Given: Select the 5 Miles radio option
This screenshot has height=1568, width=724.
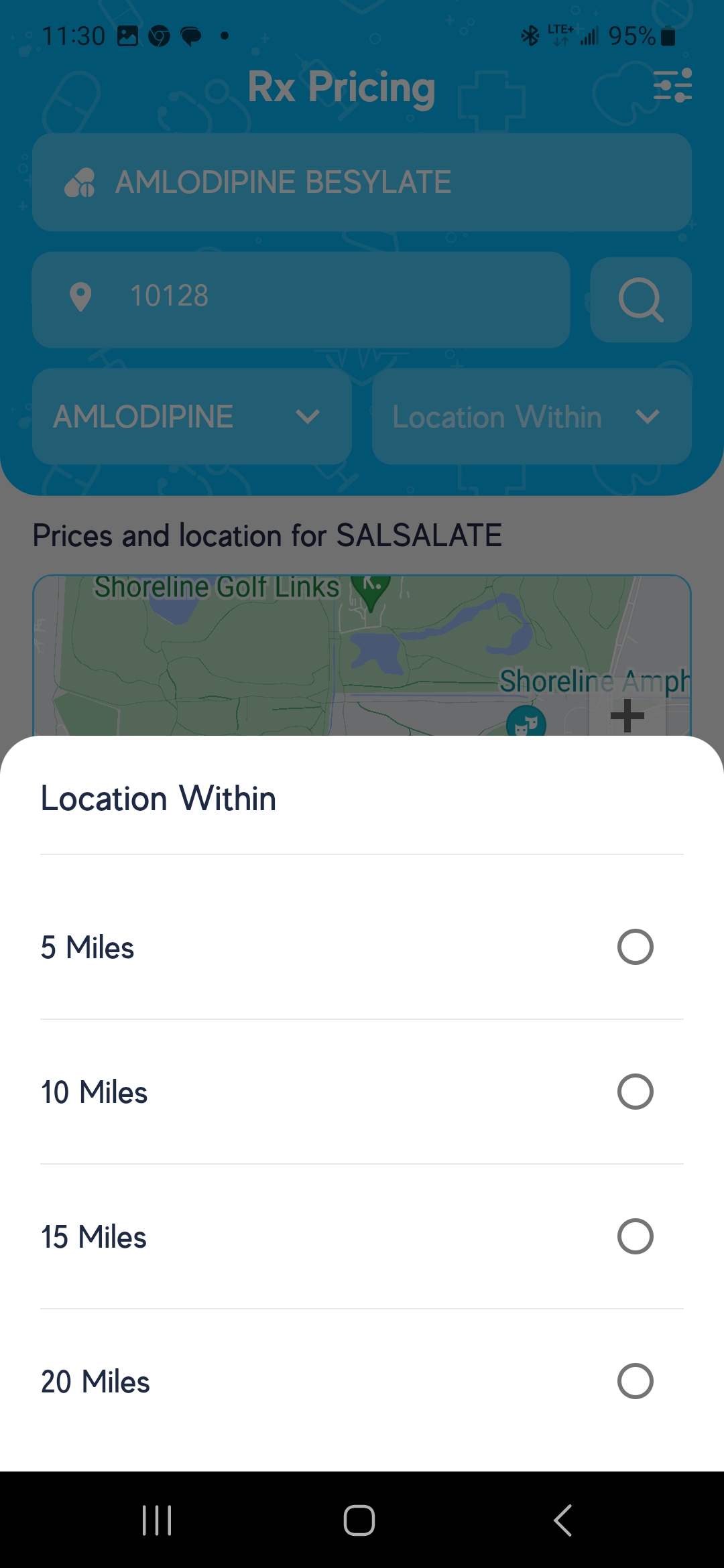Looking at the screenshot, I should click(x=634, y=947).
